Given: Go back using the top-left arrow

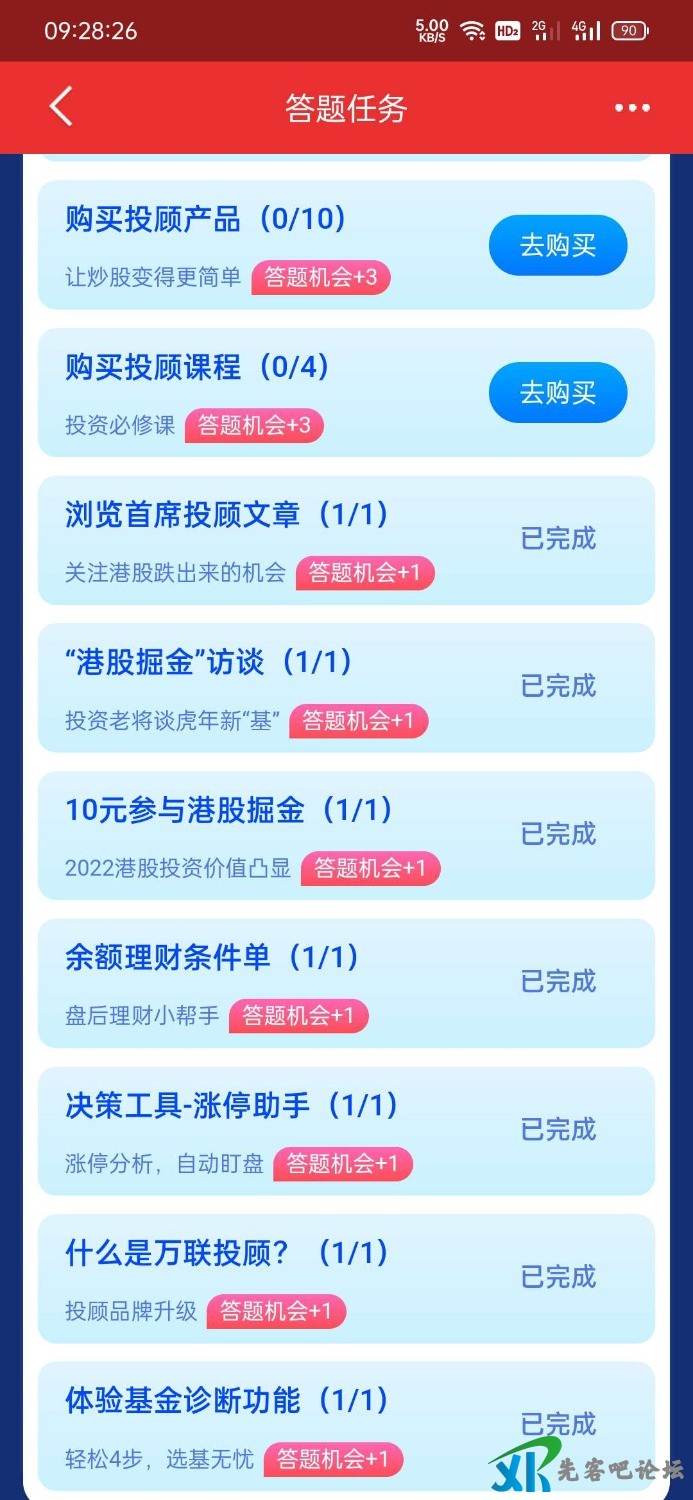Looking at the screenshot, I should (x=61, y=107).
